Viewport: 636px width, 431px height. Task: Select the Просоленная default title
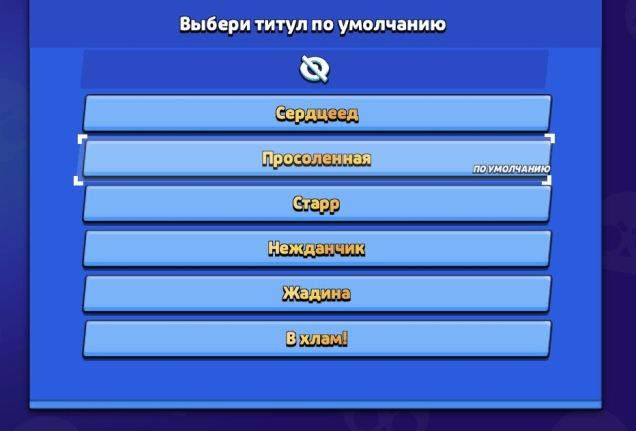[316, 159]
